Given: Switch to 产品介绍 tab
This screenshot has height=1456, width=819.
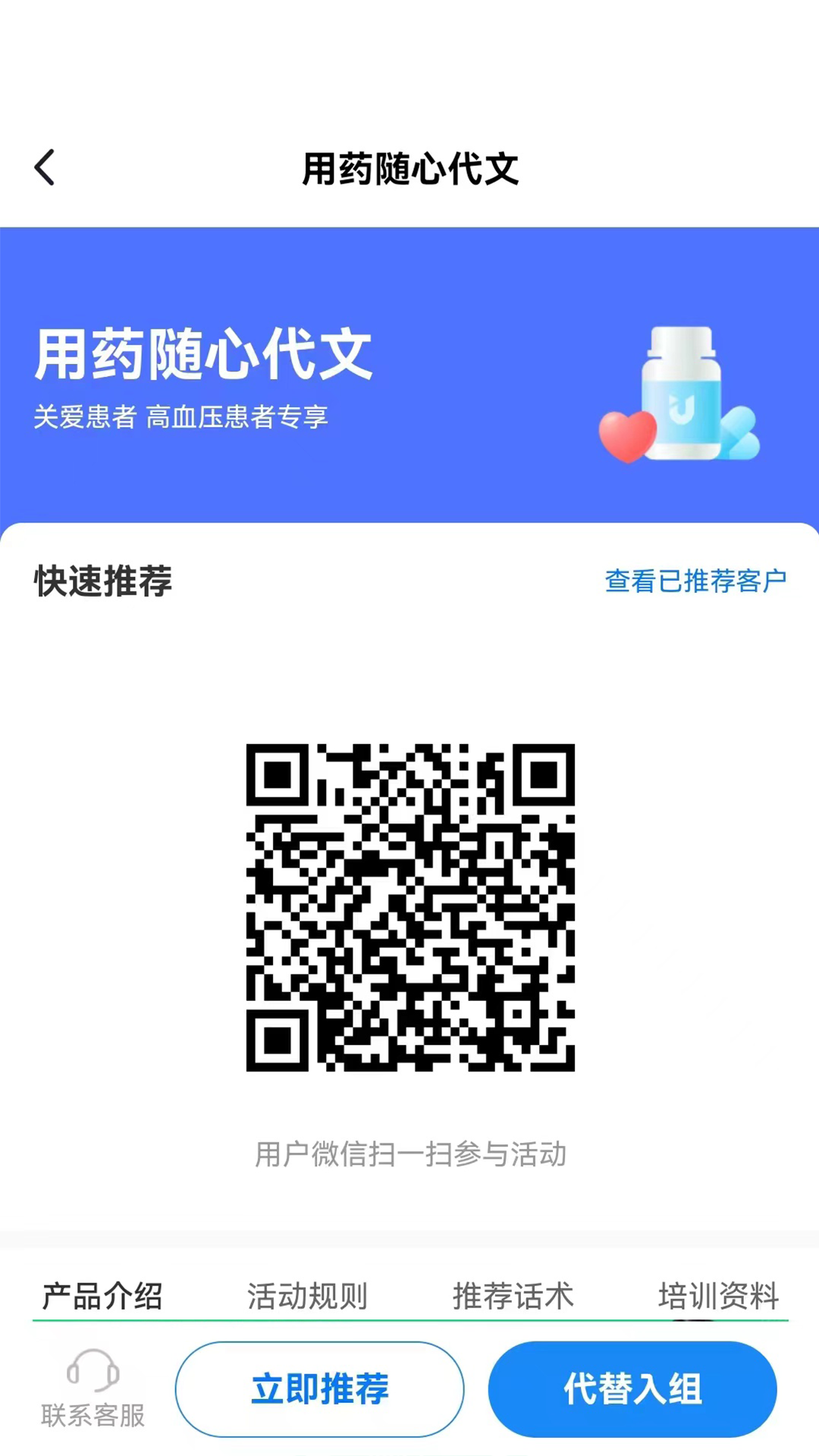Looking at the screenshot, I should (102, 1296).
